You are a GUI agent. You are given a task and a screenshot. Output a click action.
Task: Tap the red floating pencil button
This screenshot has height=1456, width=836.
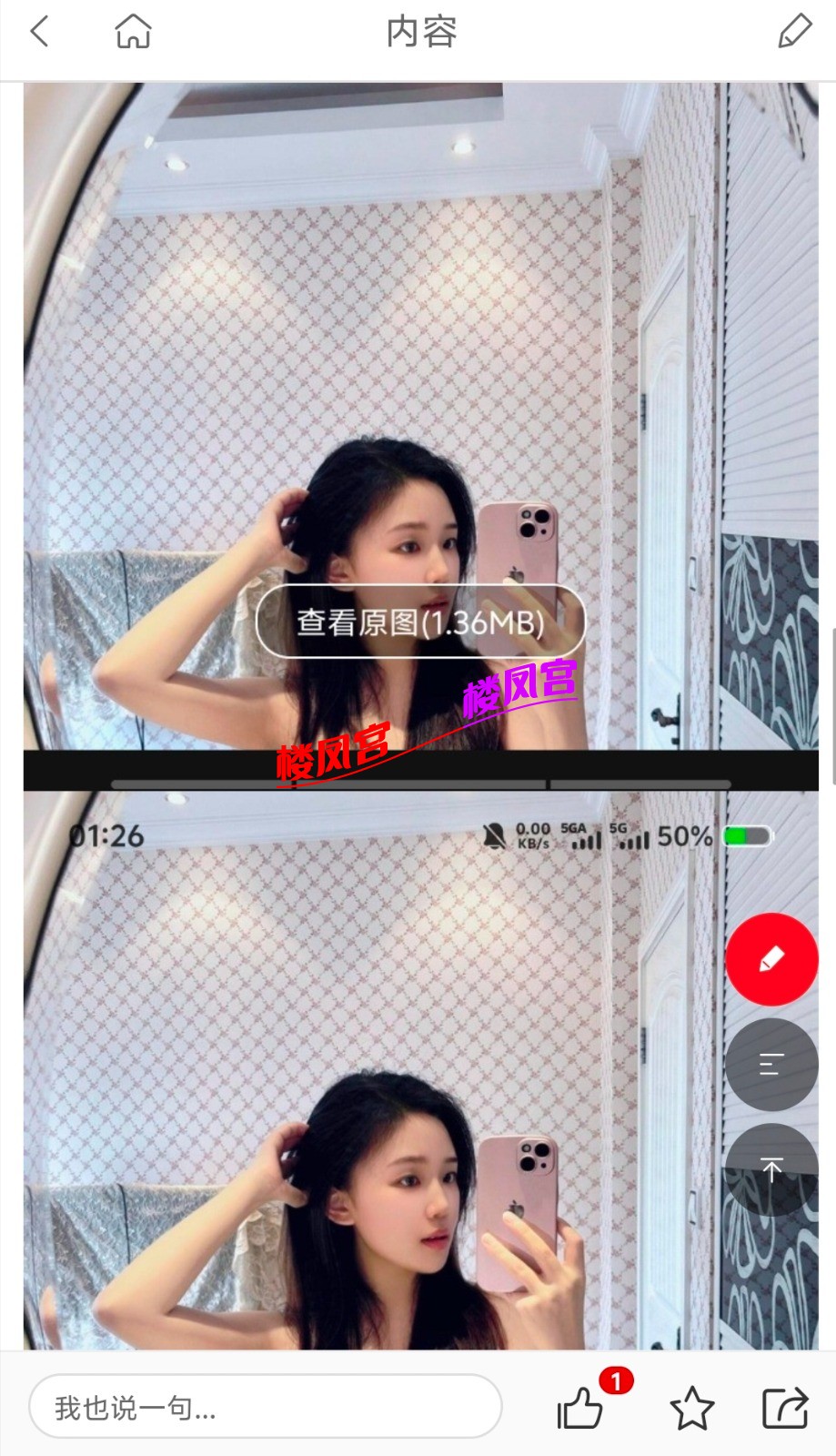point(771,959)
